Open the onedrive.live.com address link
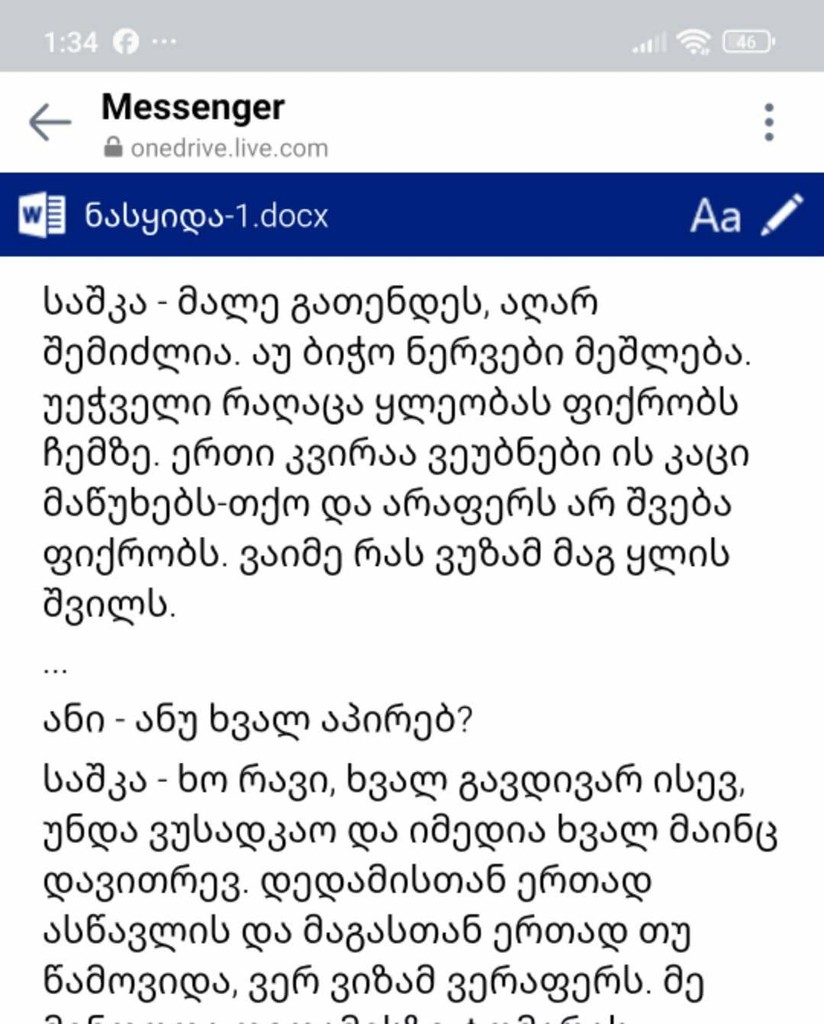This screenshot has height=1024, width=824. point(230,146)
